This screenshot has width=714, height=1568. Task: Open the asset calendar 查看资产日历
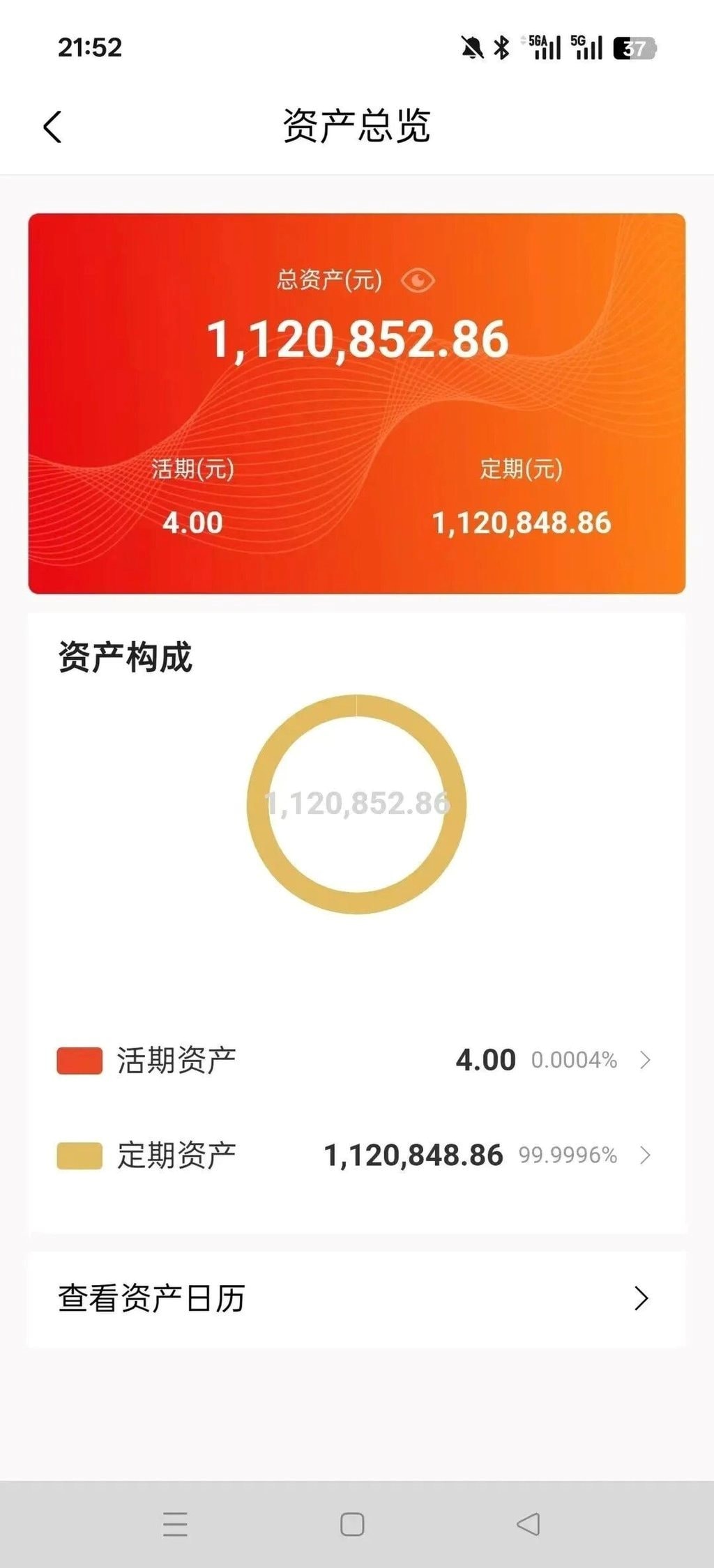click(x=152, y=1296)
